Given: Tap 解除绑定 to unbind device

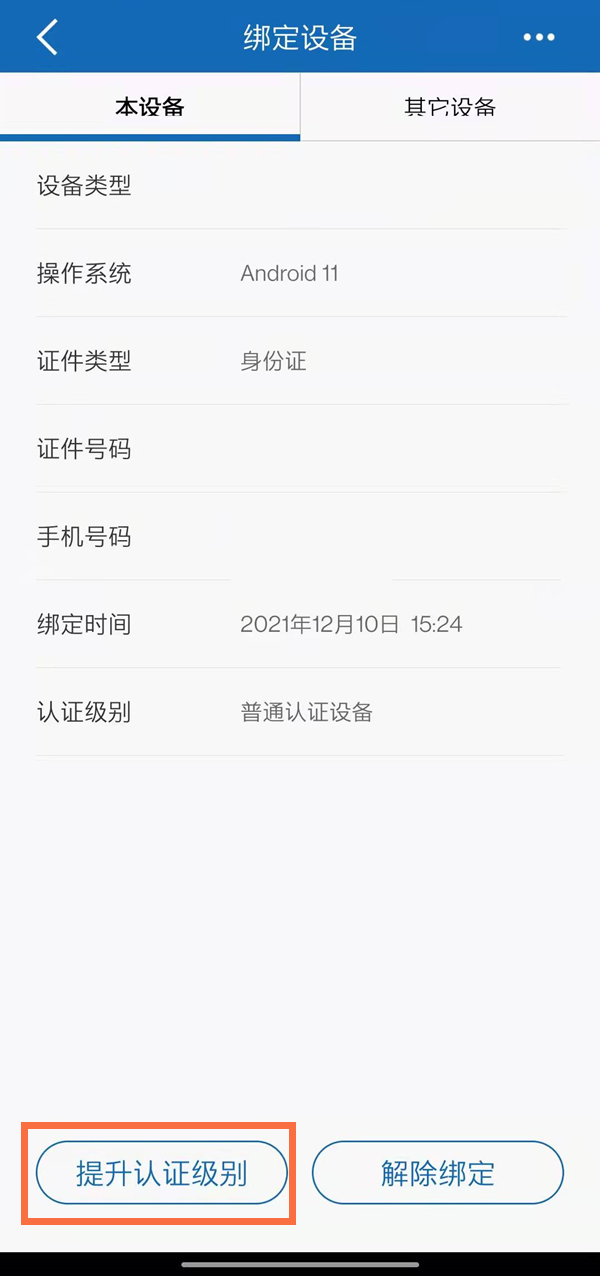Looking at the screenshot, I should [438, 1173].
